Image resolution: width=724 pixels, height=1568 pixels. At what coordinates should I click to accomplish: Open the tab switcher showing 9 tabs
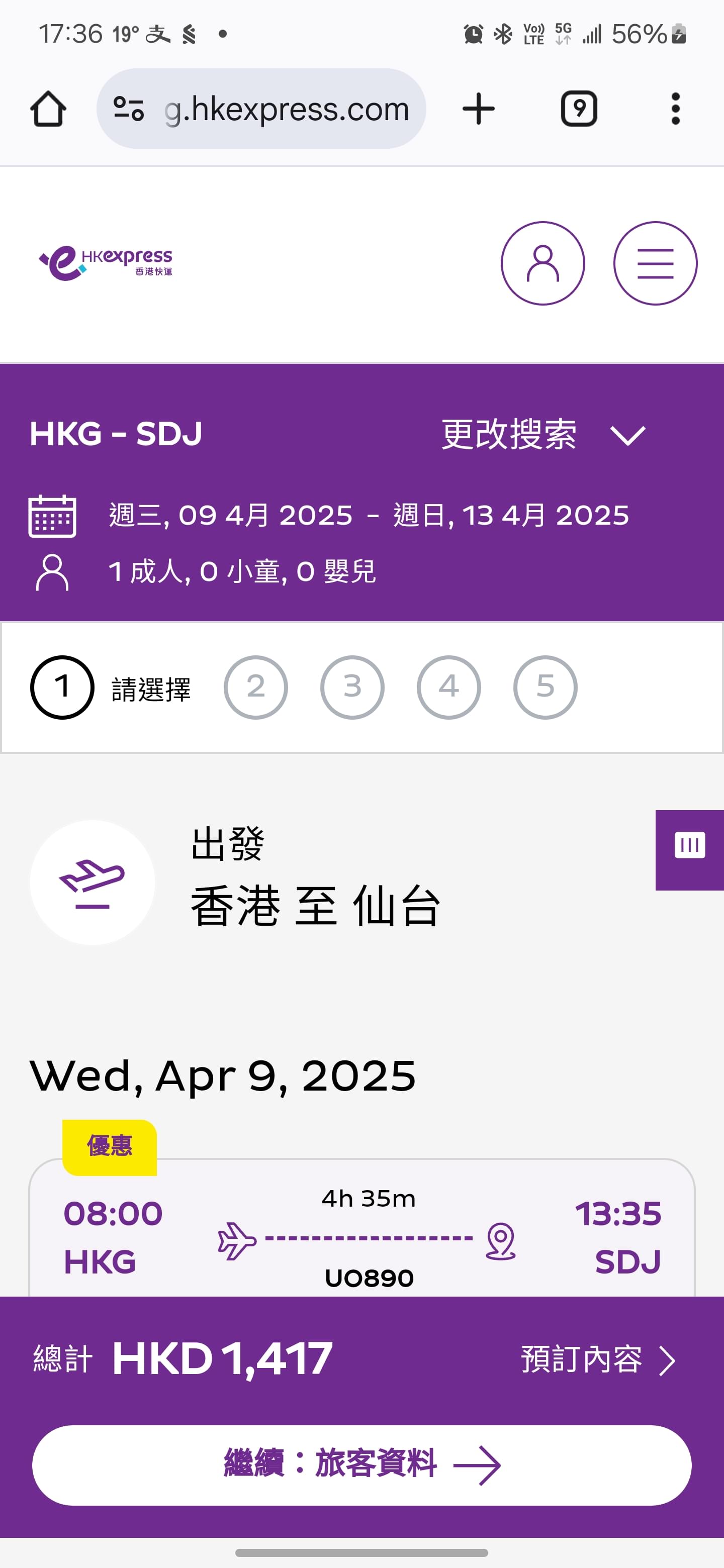(x=579, y=109)
